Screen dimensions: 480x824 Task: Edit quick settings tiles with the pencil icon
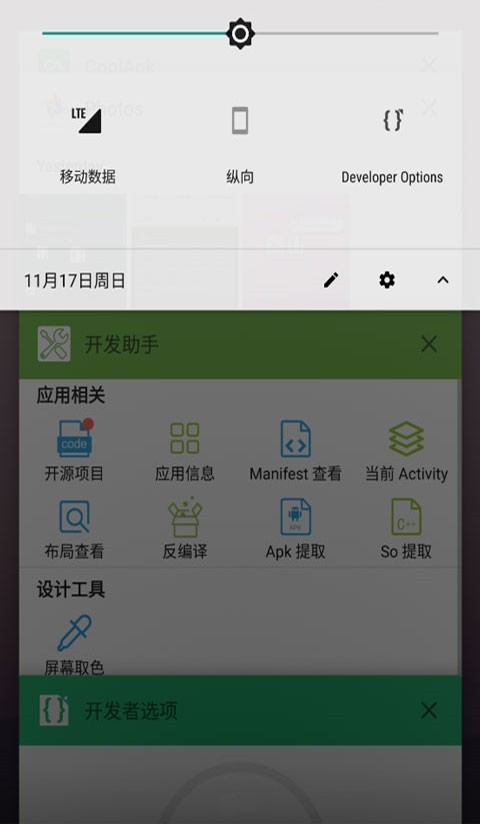pos(331,280)
